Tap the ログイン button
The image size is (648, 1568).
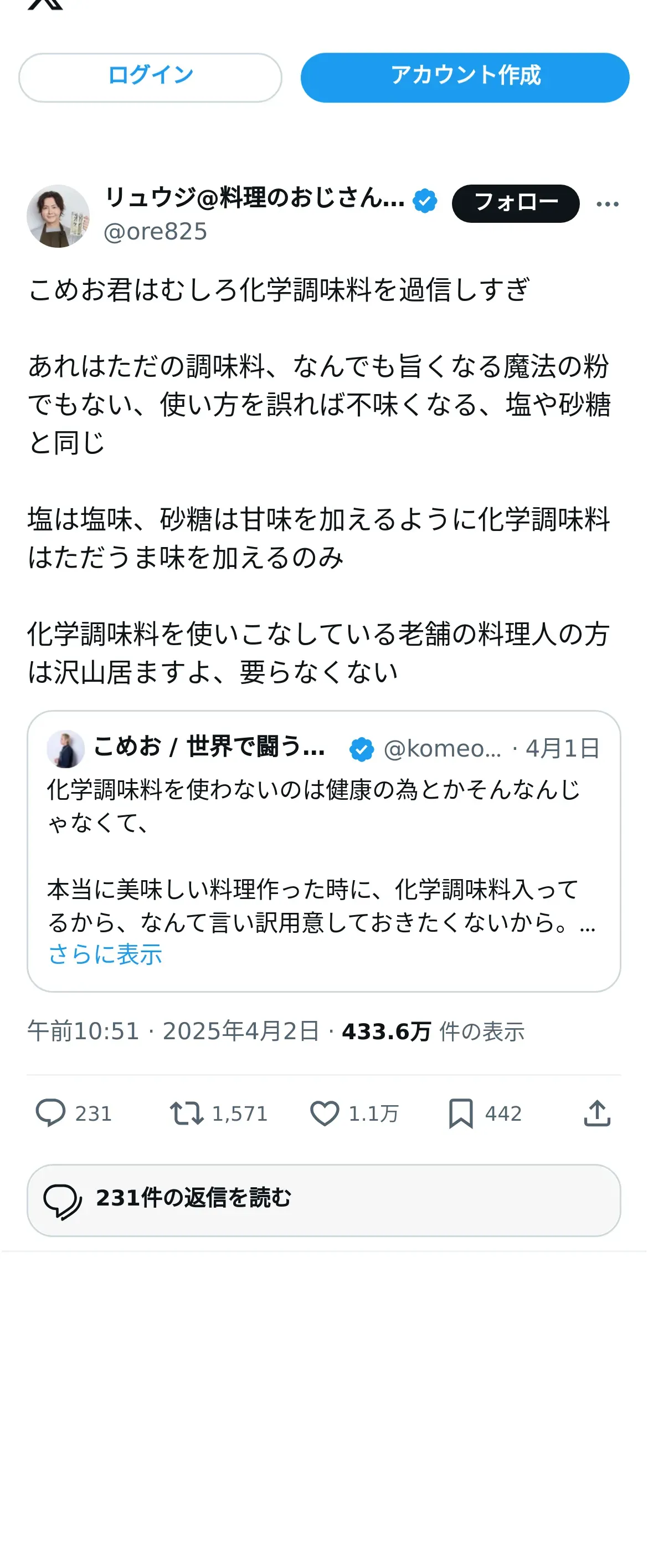tap(150, 77)
